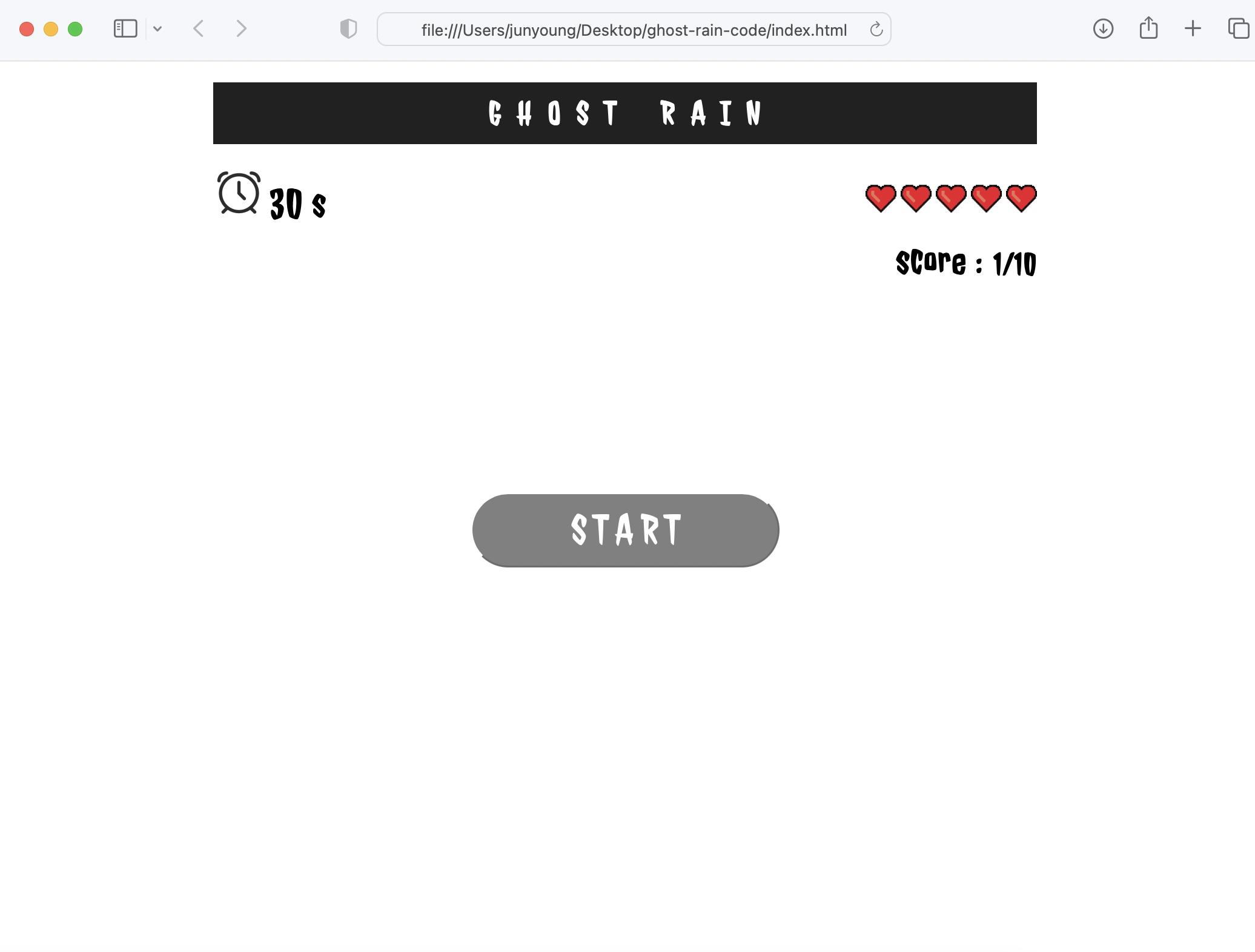
Task: Show the downloads list
Action: 1103,28
